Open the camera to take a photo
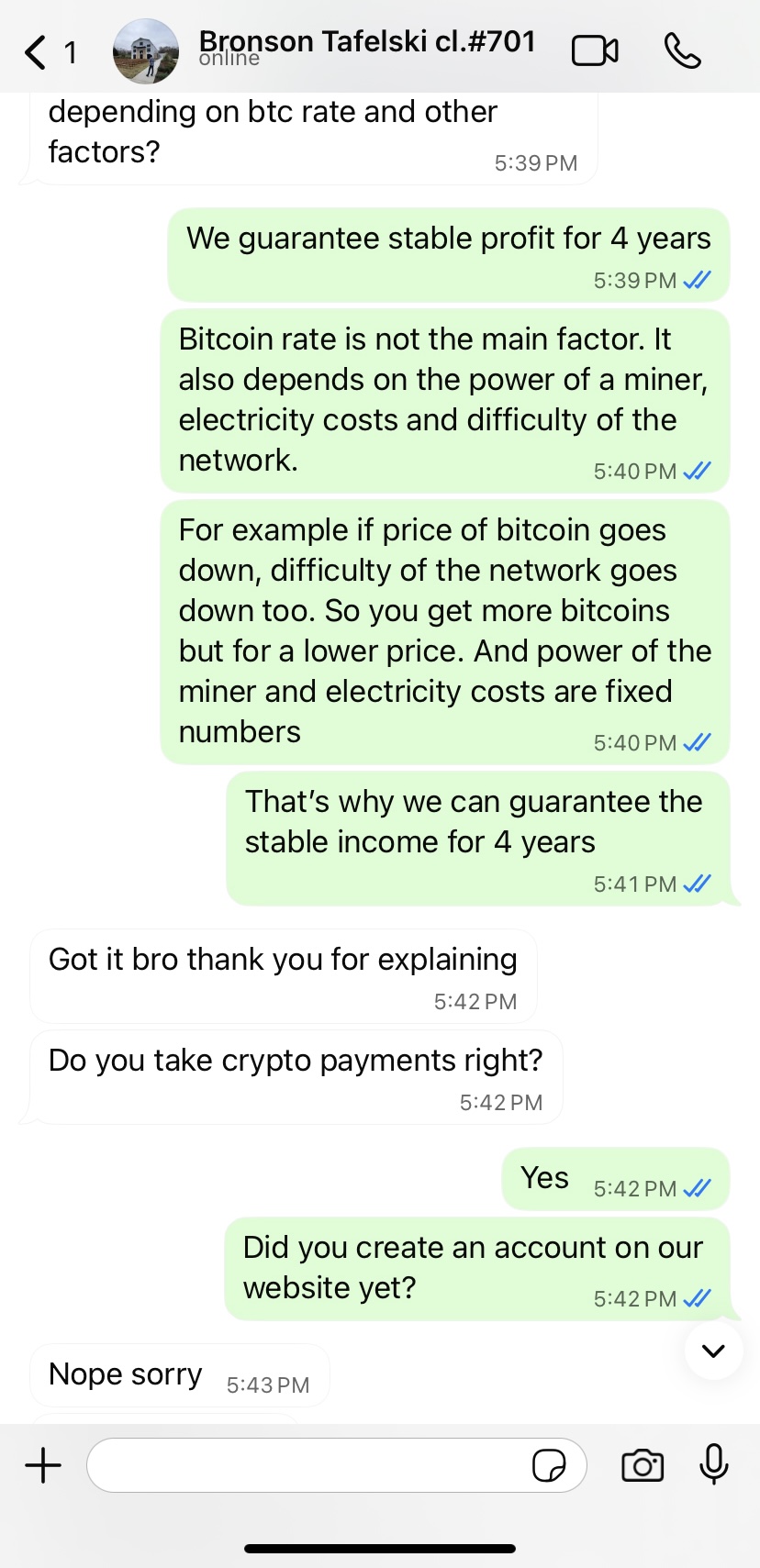The width and height of the screenshot is (760, 1568). pos(643,1465)
